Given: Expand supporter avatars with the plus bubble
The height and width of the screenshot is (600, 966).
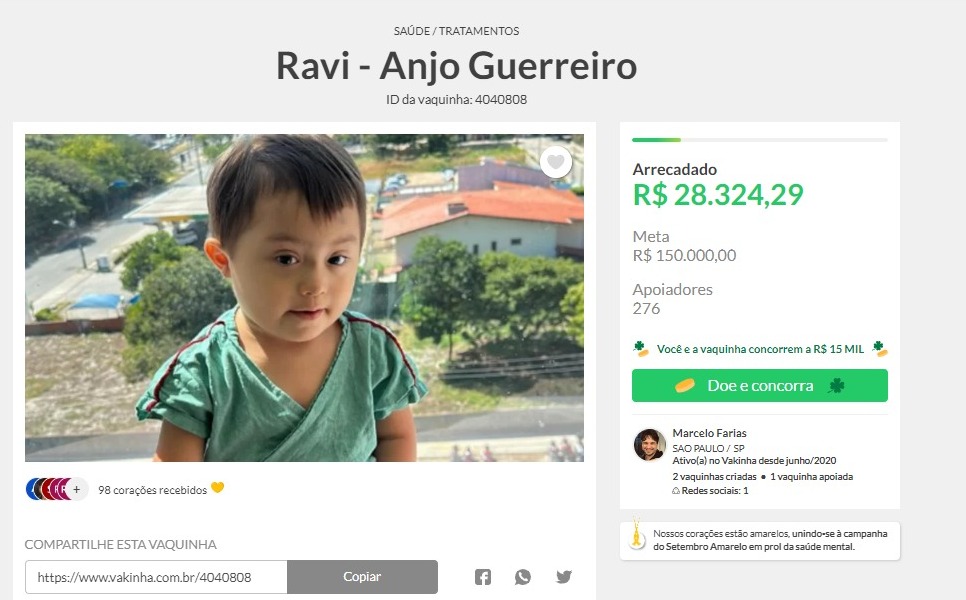Looking at the screenshot, I should 76,490.
